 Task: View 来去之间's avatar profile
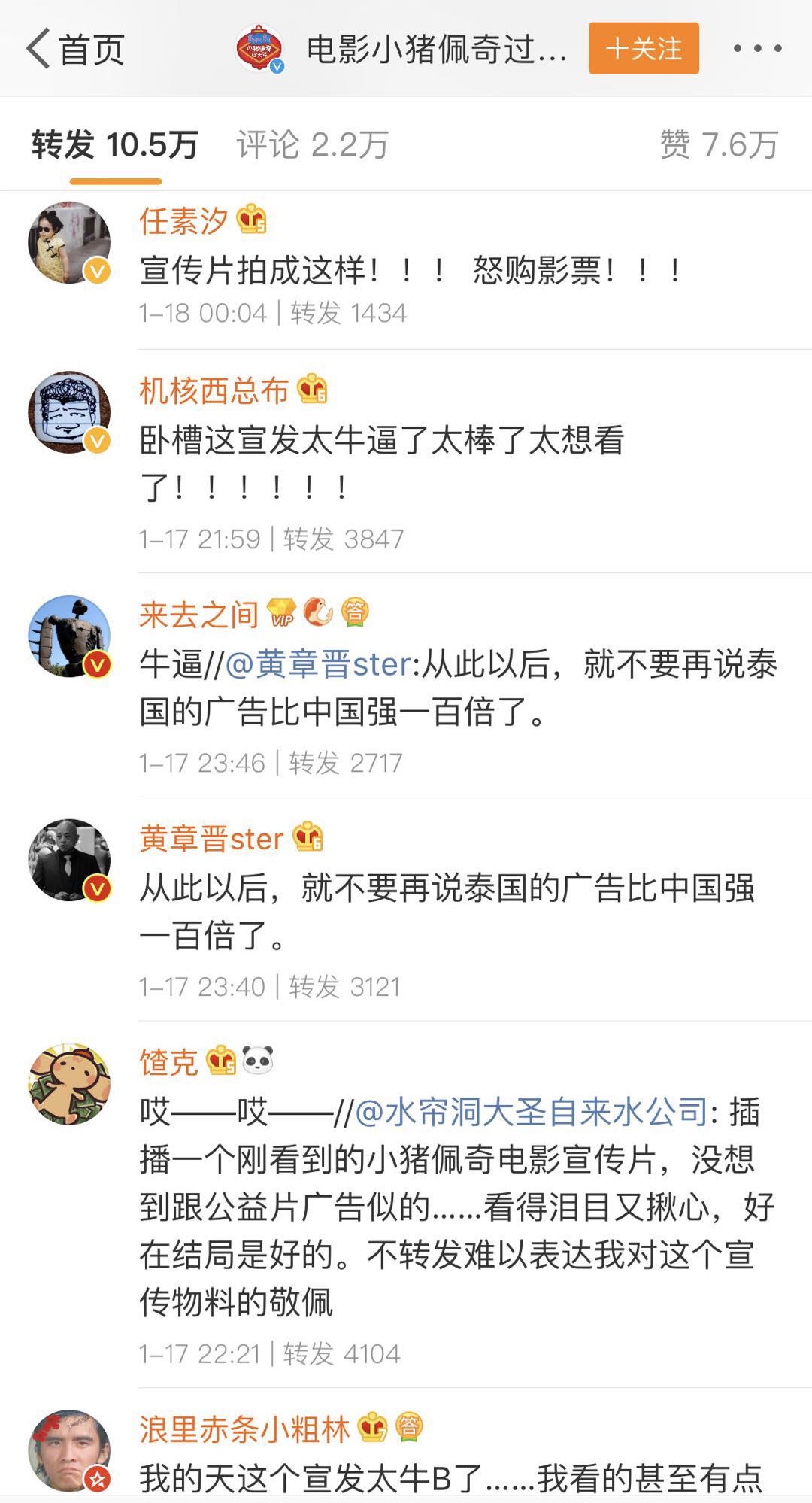(x=69, y=636)
